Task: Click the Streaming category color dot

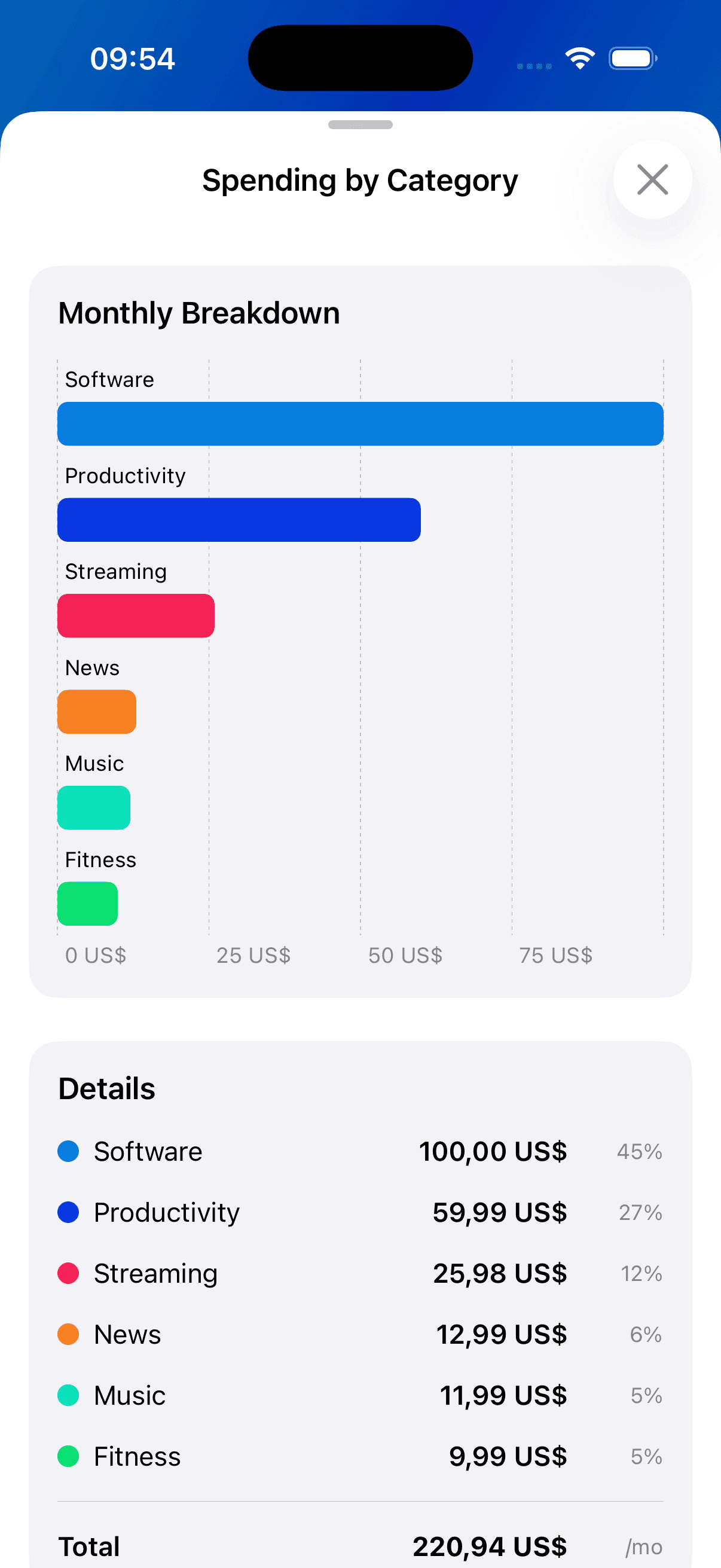Action: pos(69,1273)
